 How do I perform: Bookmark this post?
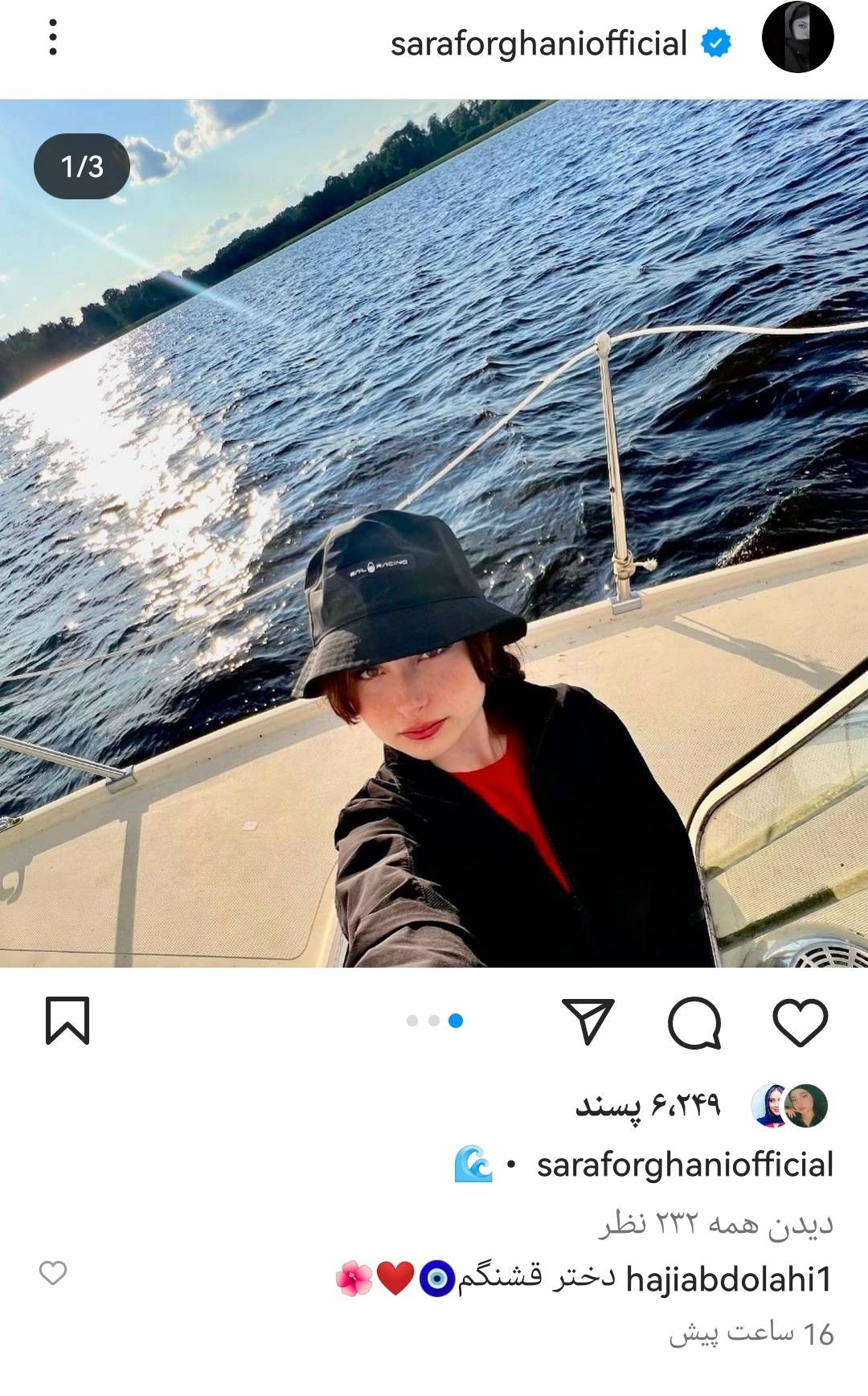click(68, 1021)
